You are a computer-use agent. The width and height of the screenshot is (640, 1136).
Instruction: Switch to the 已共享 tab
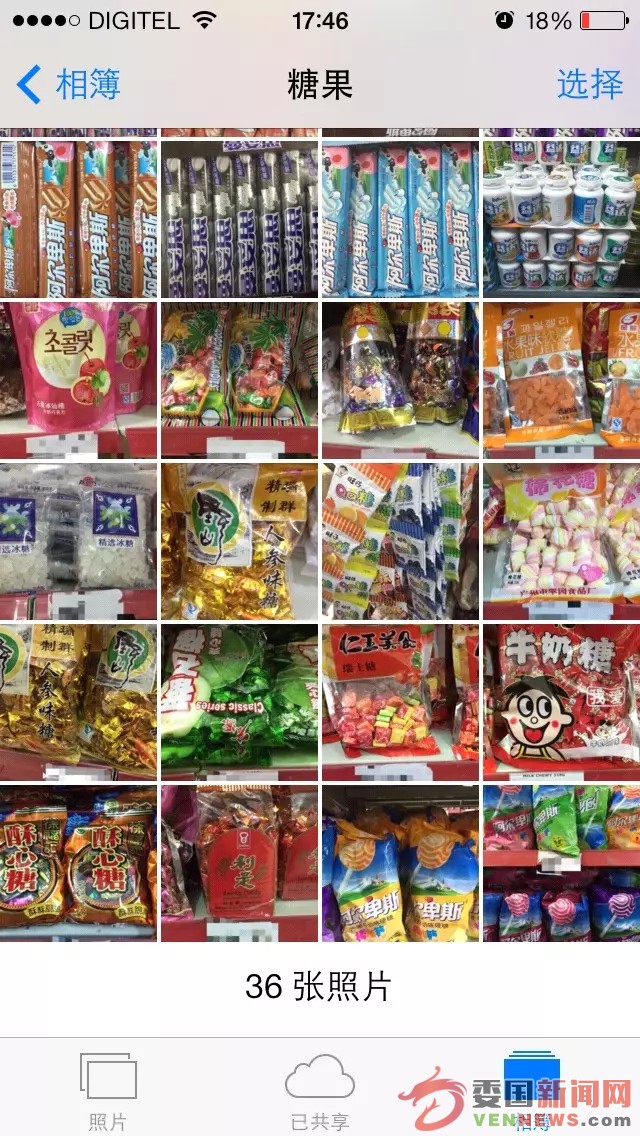point(320,1090)
